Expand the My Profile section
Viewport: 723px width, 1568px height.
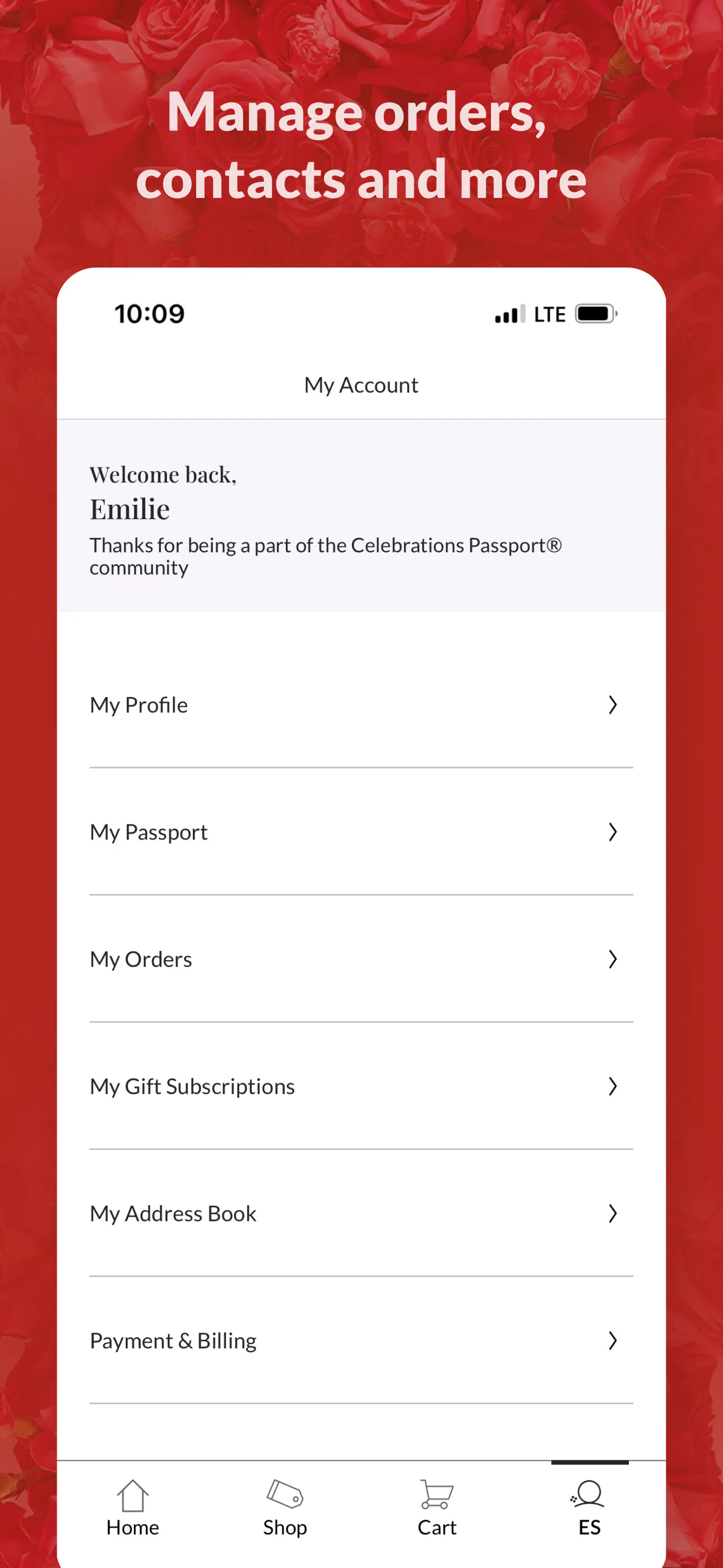click(x=360, y=705)
